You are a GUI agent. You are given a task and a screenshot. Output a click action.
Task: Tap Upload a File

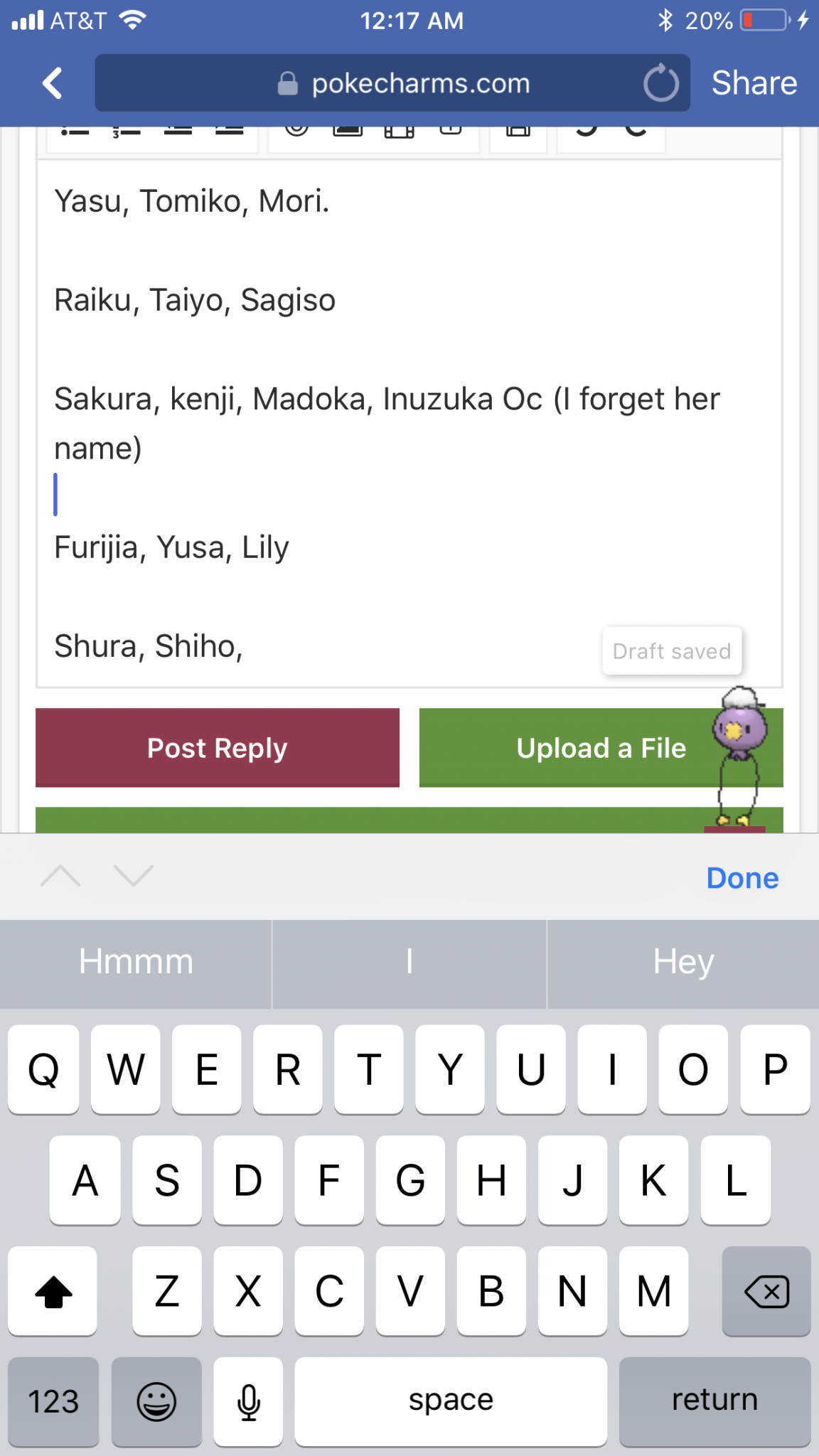click(x=601, y=747)
